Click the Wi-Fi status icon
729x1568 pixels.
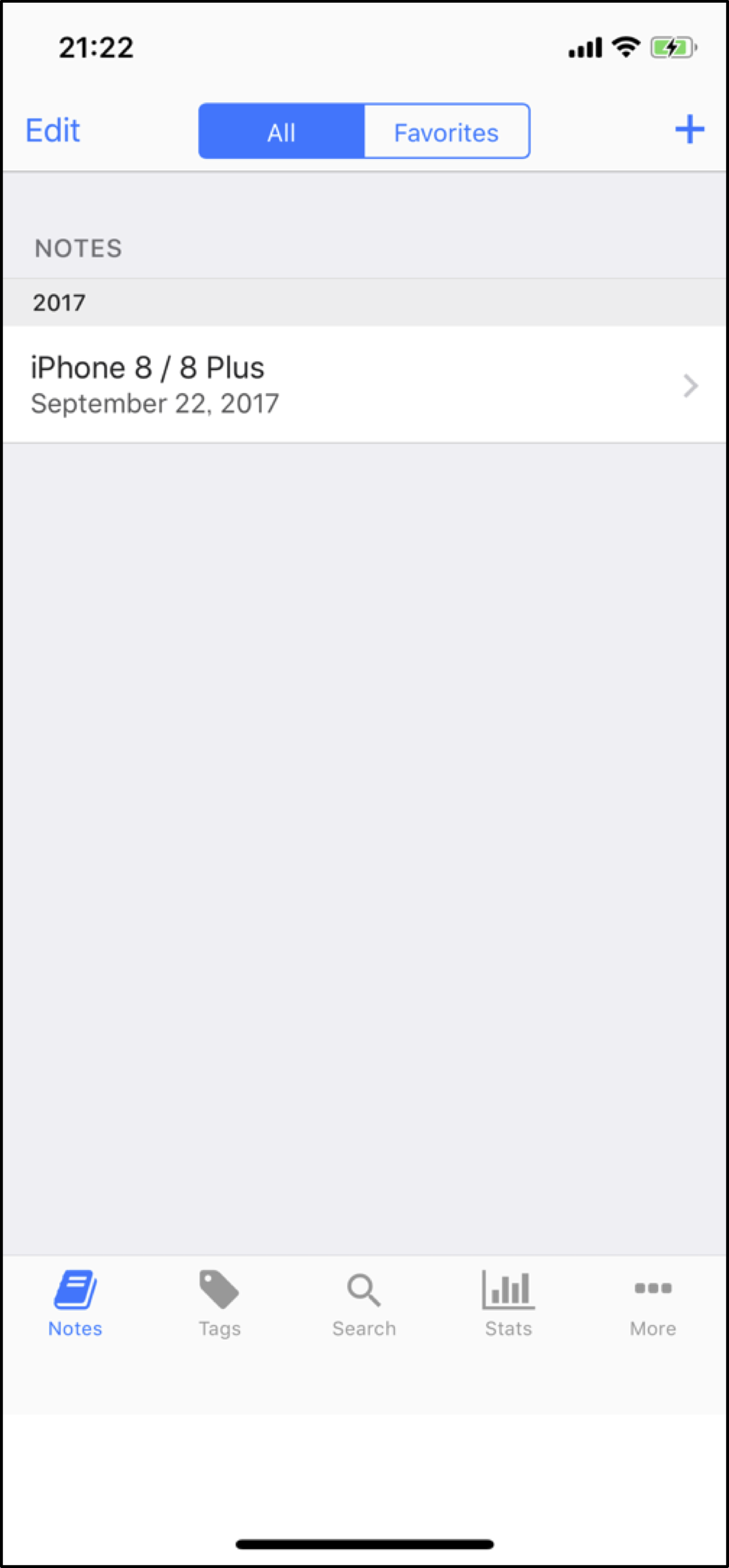pyautogui.click(x=624, y=47)
